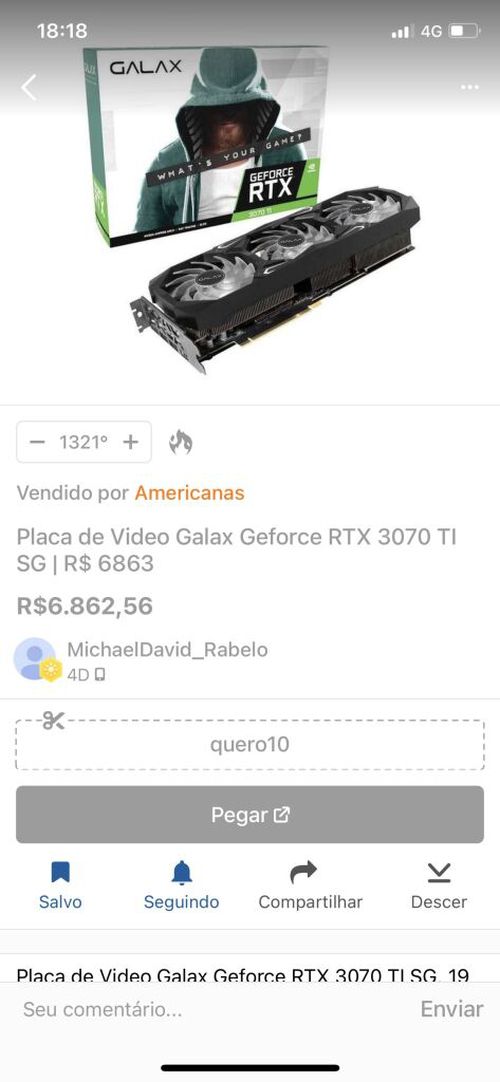Increase the deal temperature with plus

[x=131, y=442]
